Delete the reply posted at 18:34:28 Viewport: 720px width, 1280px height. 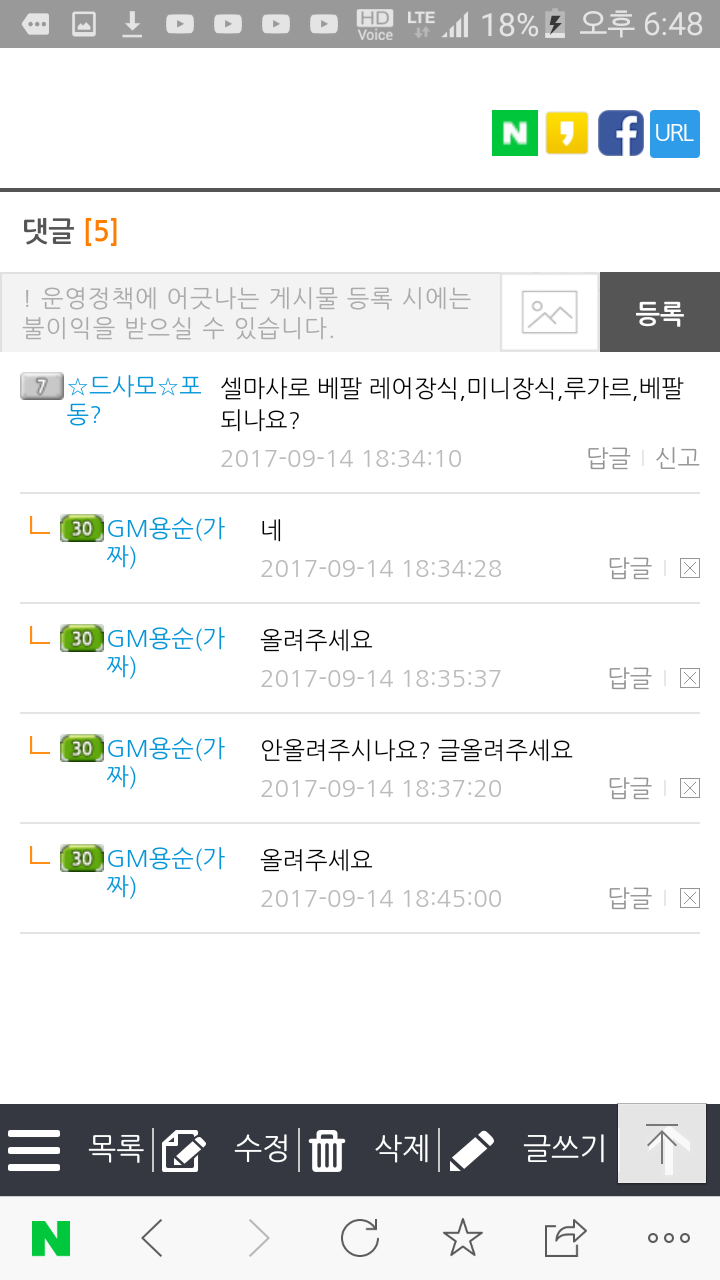pyautogui.click(x=689, y=568)
